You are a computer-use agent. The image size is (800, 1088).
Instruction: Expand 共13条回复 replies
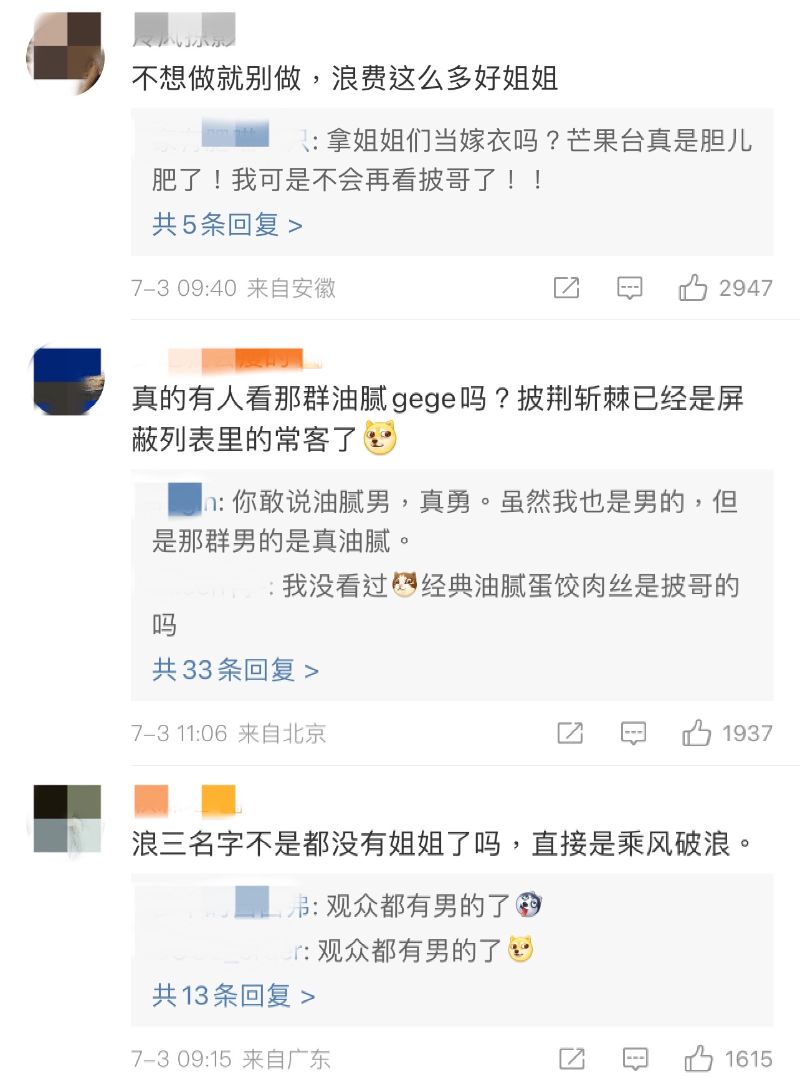click(x=233, y=995)
